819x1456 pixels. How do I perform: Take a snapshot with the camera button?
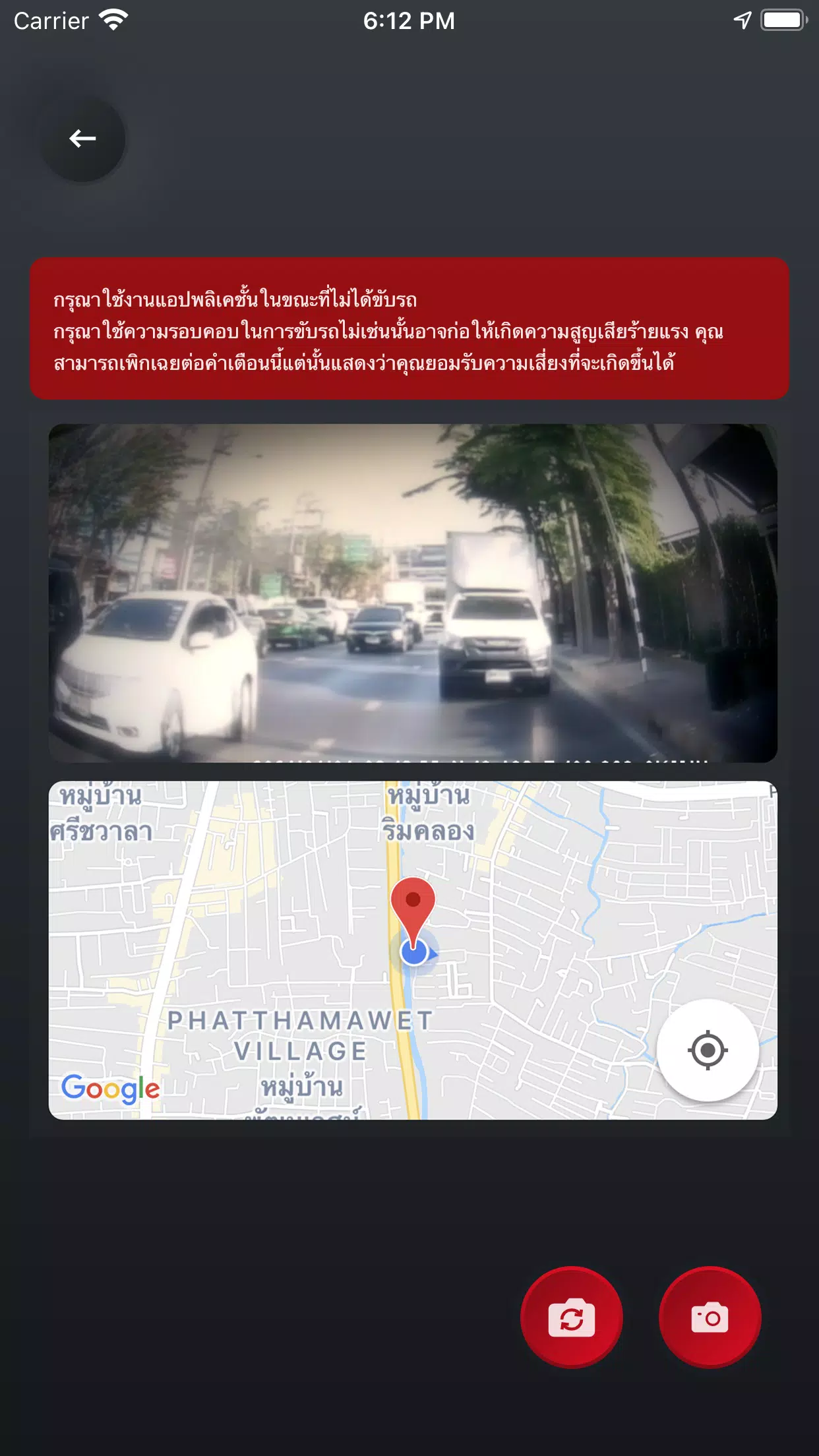pyautogui.click(x=710, y=1317)
